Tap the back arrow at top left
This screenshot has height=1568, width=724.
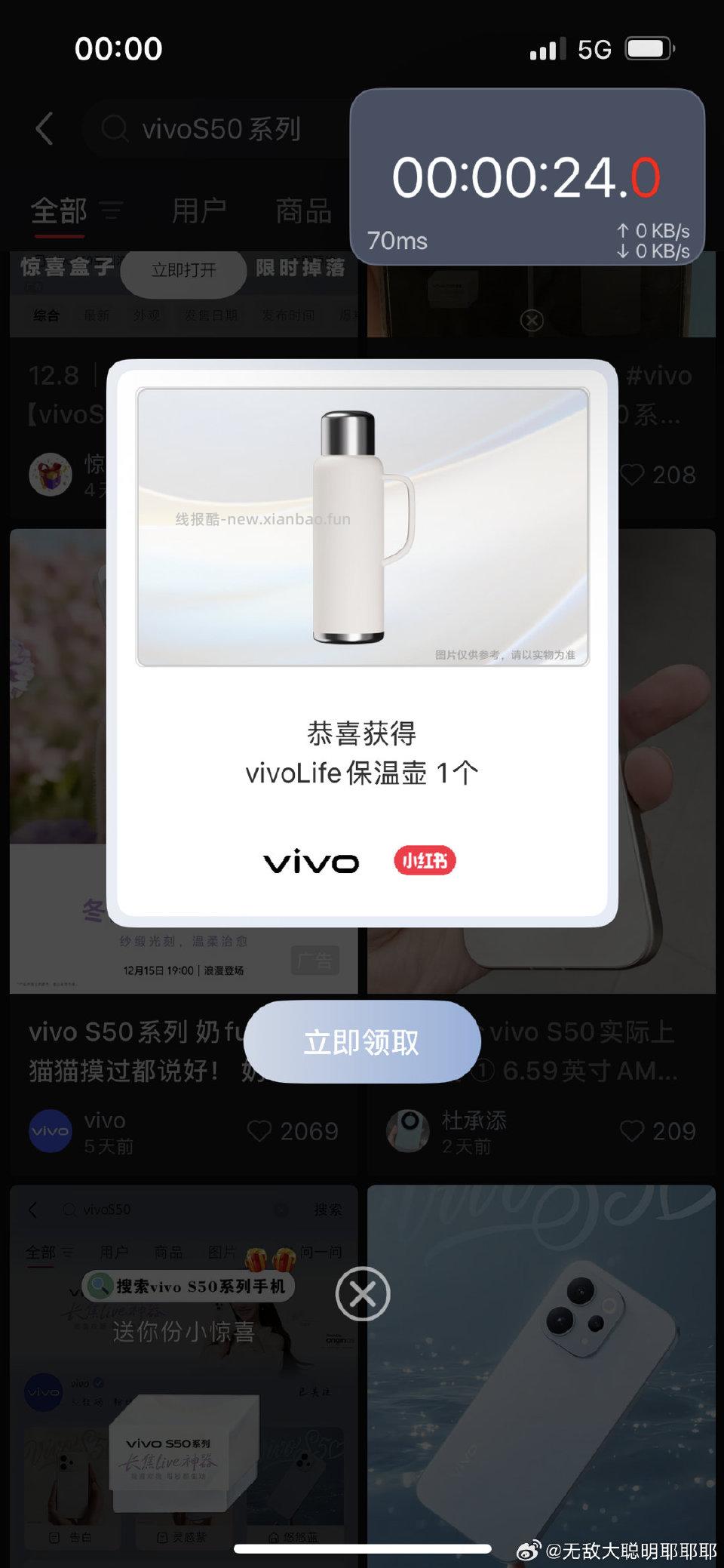[x=43, y=128]
